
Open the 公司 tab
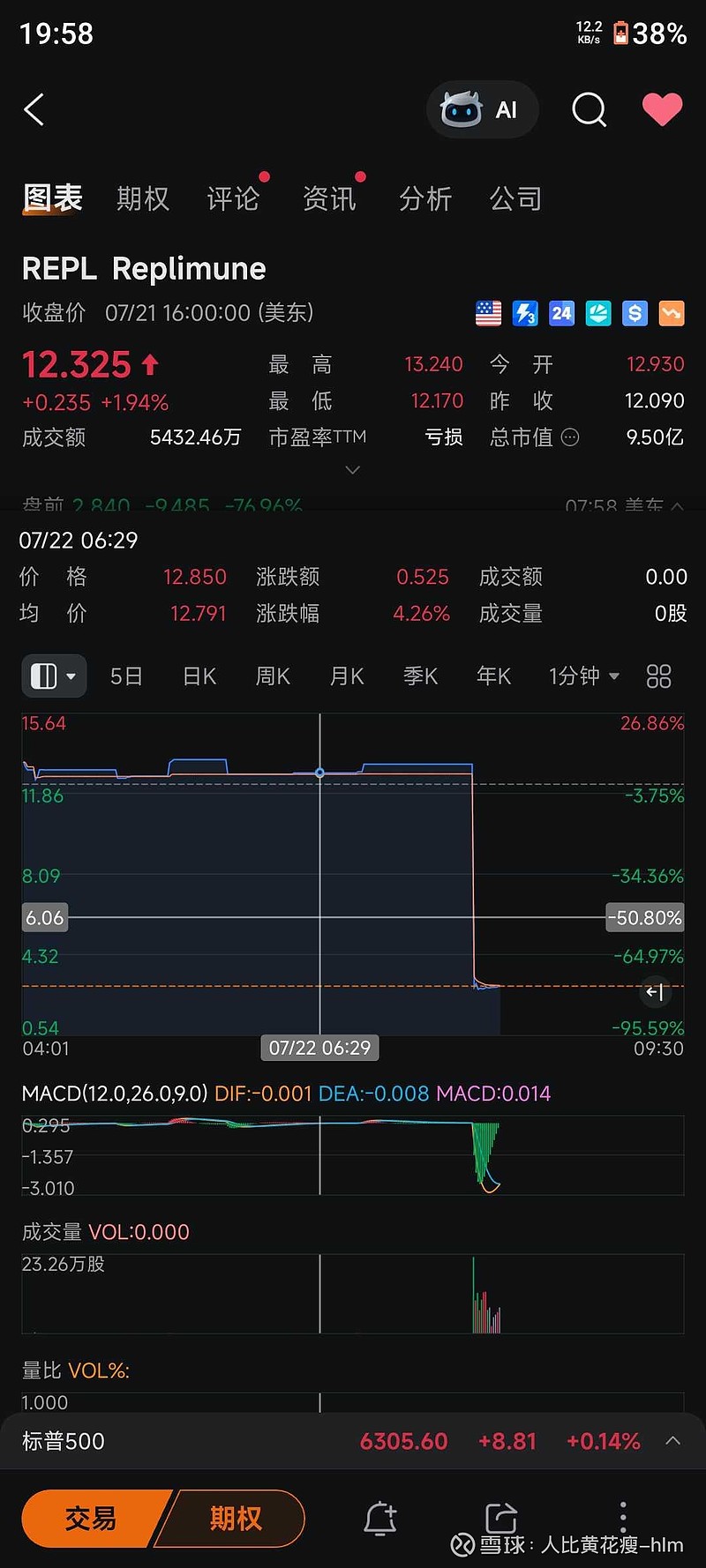coord(515,199)
